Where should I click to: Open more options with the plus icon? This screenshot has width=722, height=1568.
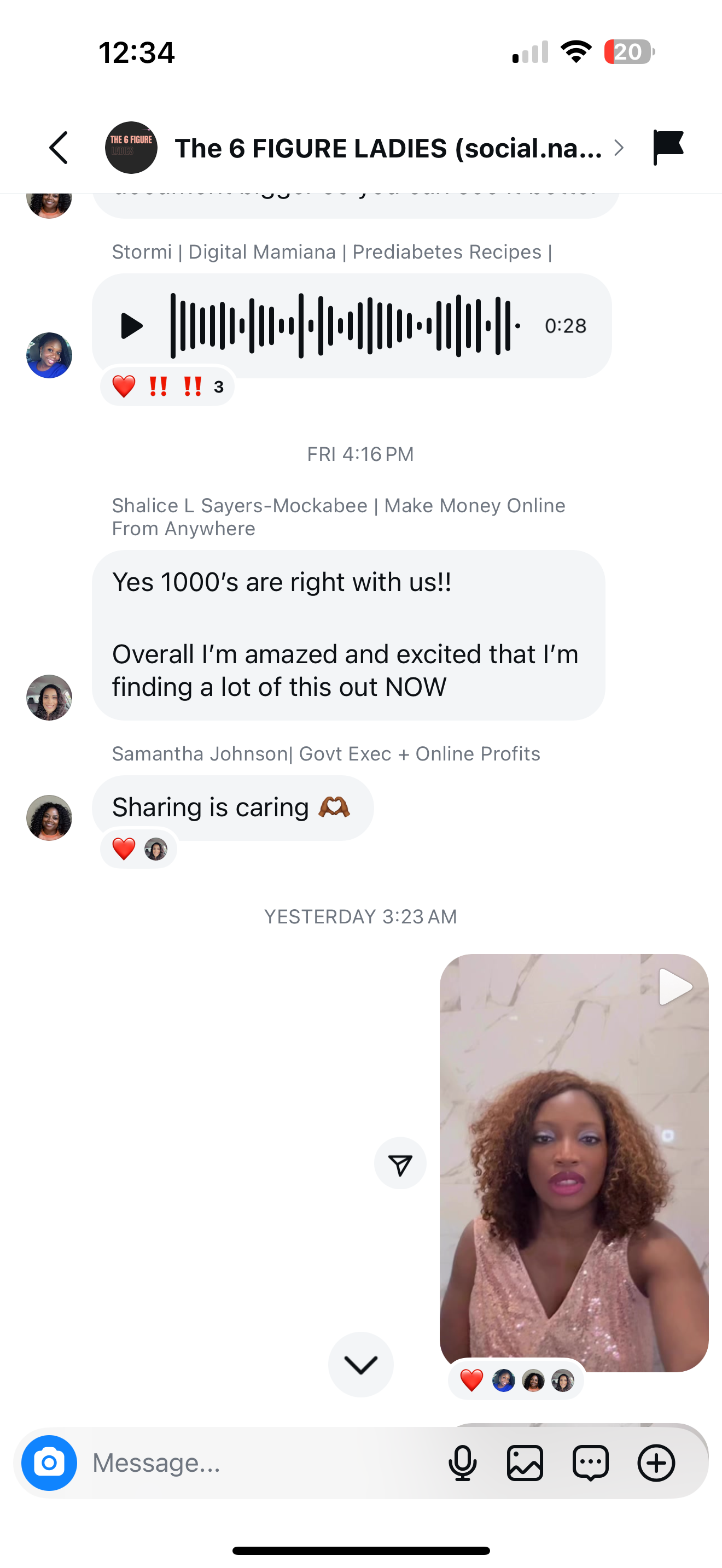click(656, 1462)
